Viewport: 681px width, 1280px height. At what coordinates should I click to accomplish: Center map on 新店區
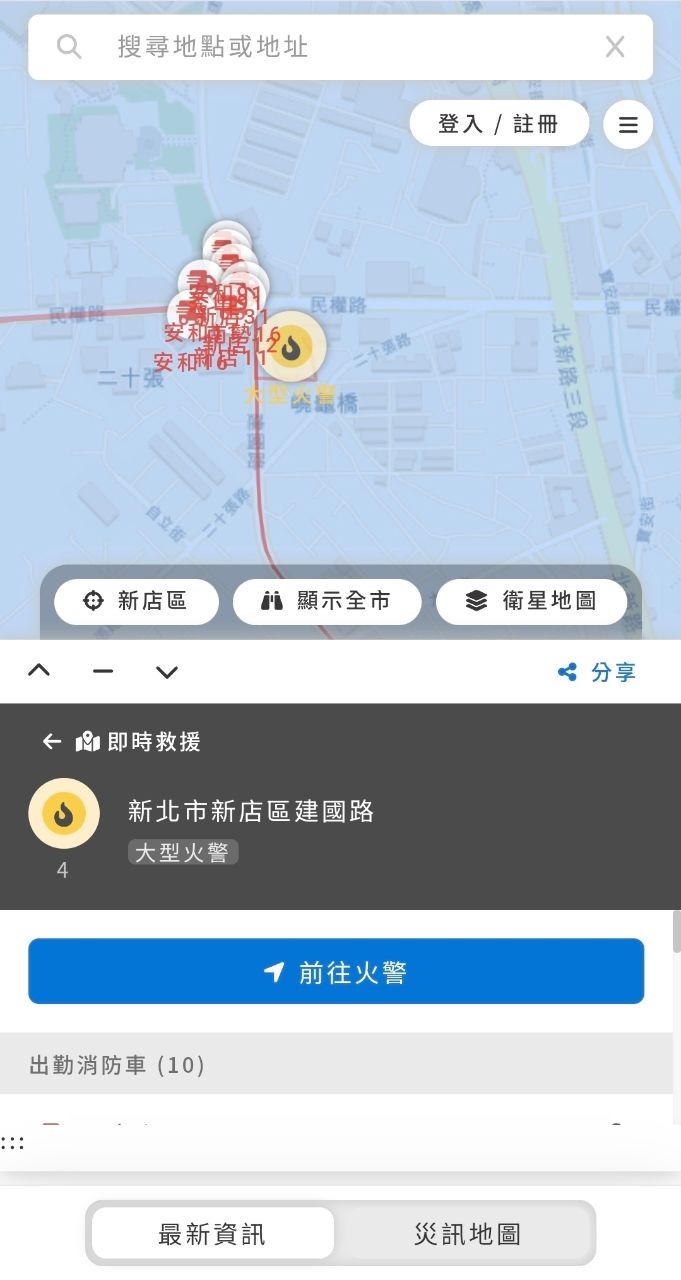coord(136,601)
